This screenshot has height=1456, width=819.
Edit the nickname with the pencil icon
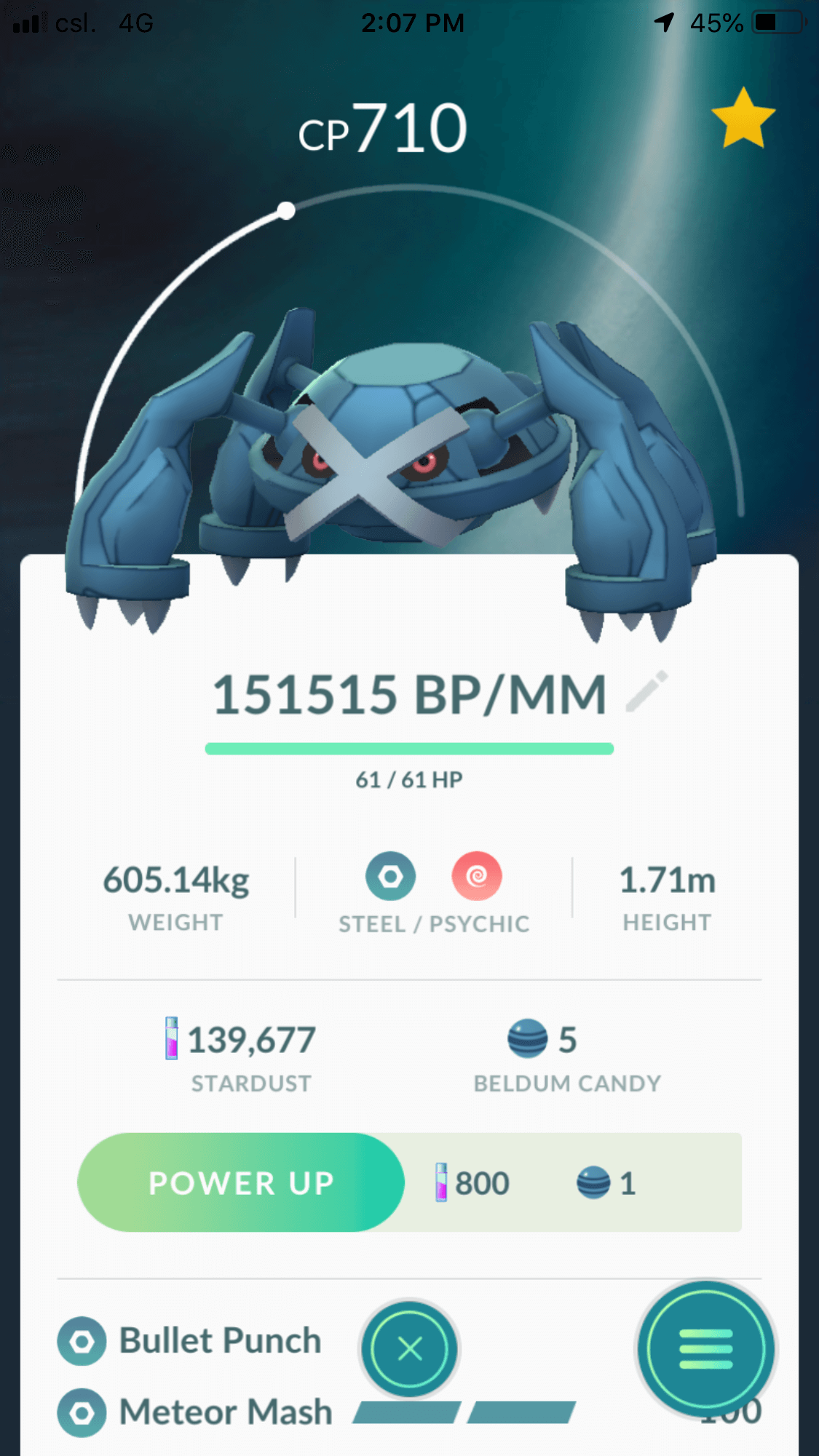pyautogui.click(x=646, y=691)
